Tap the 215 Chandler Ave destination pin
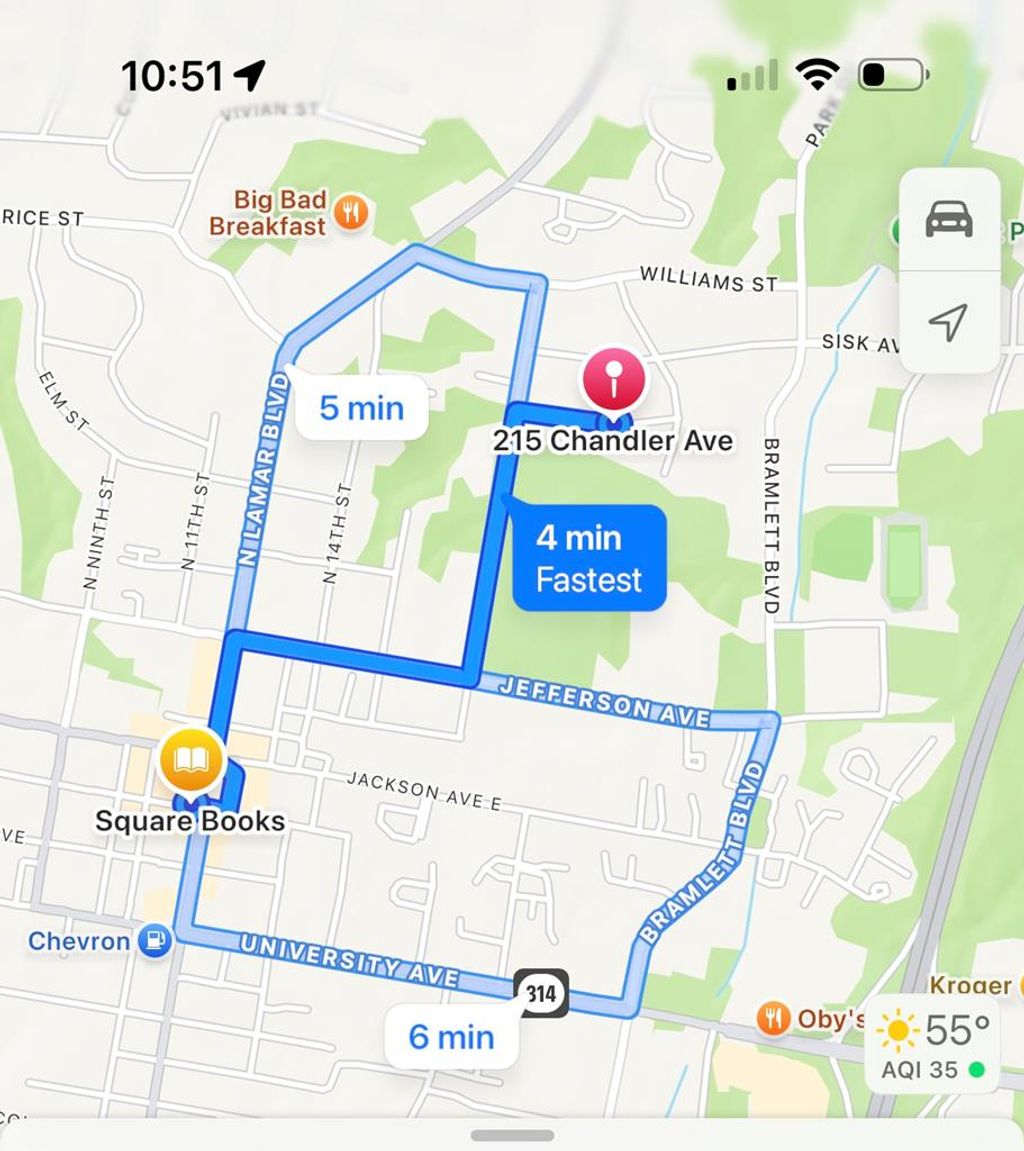Viewport: 1024px width, 1151px height. point(613,382)
